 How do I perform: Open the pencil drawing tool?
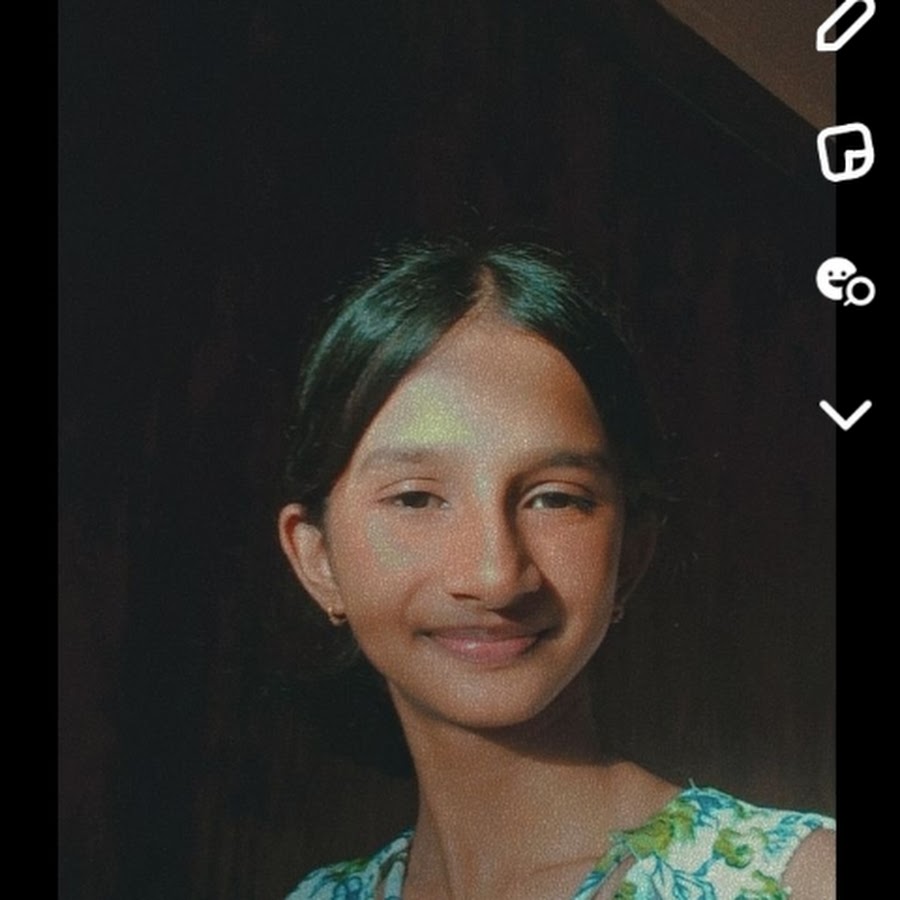pyautogui.click(x=845, y=25)
